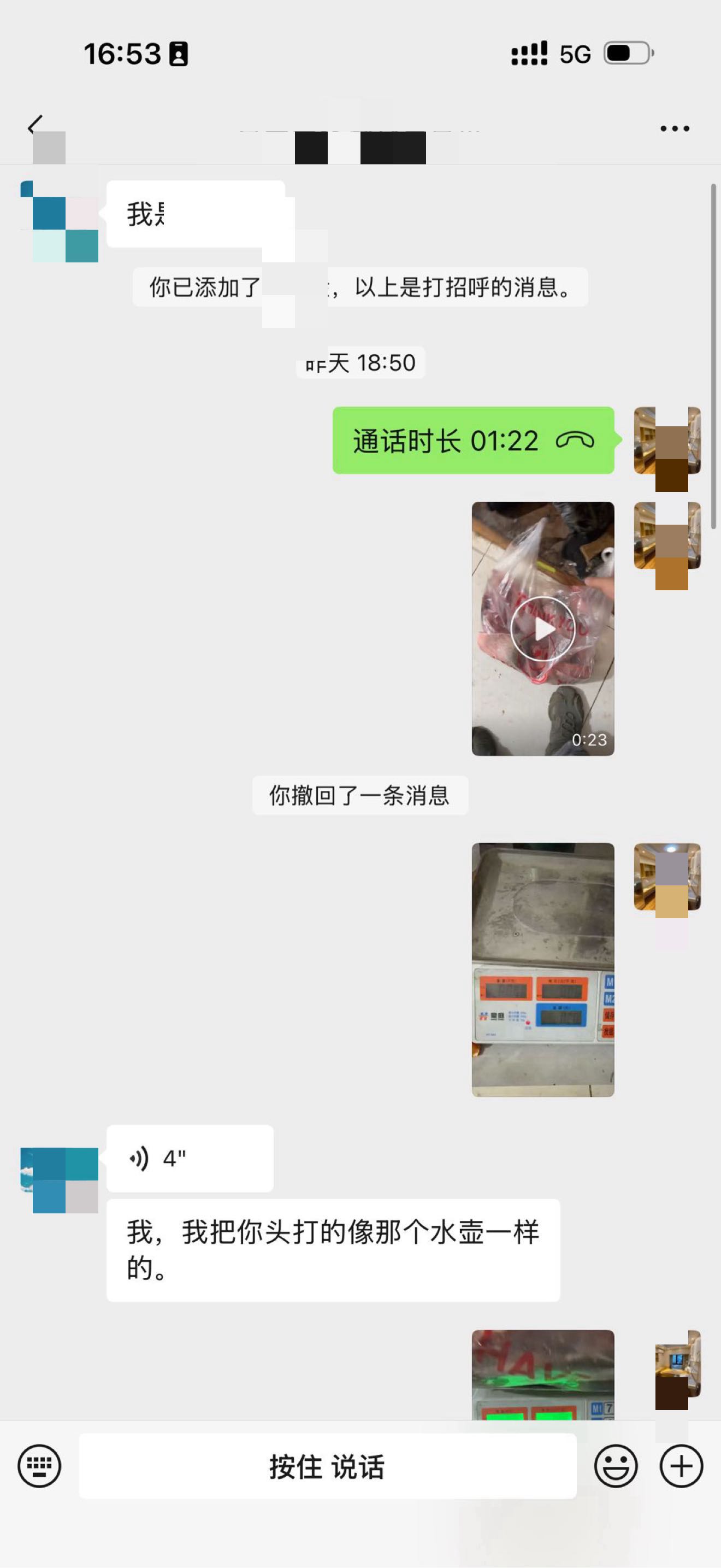Open my avatar beside the call record
721x1568 pixels.
pos(667,440)
